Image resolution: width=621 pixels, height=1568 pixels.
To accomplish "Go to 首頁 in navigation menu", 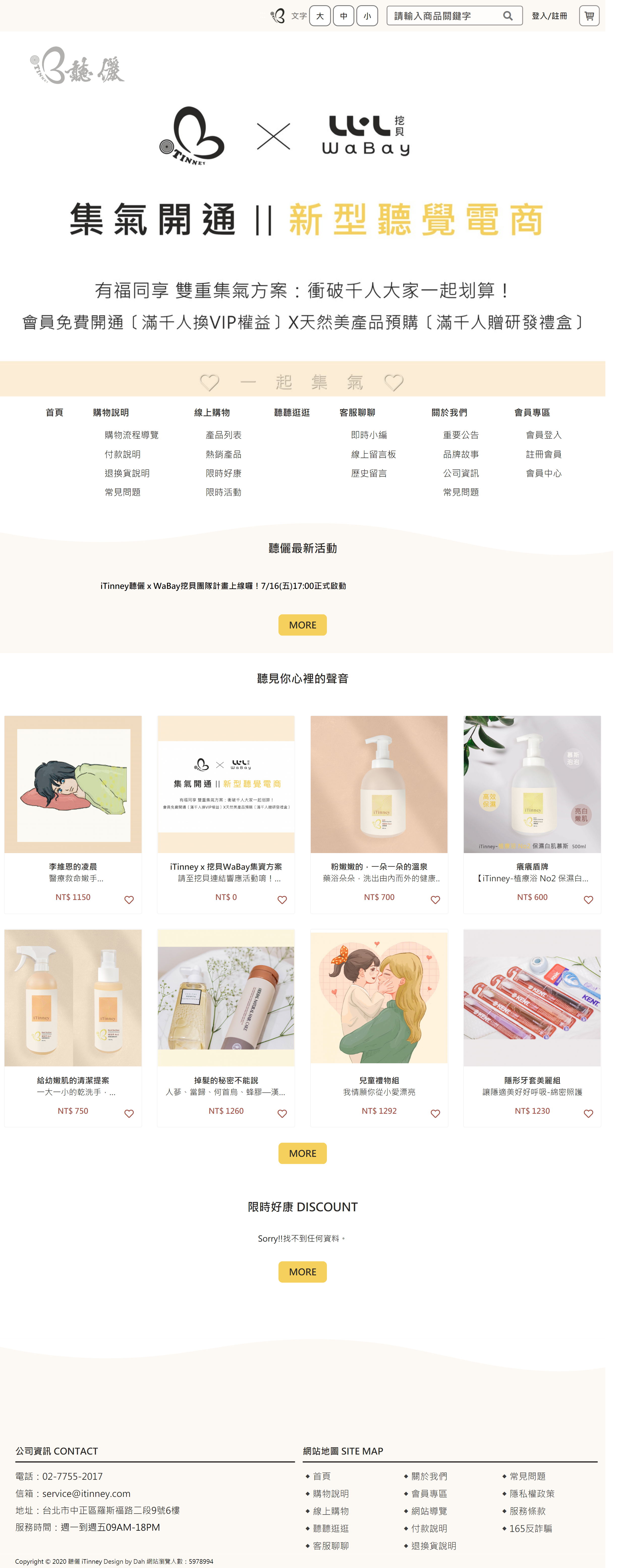I will [x=54, y=413].
